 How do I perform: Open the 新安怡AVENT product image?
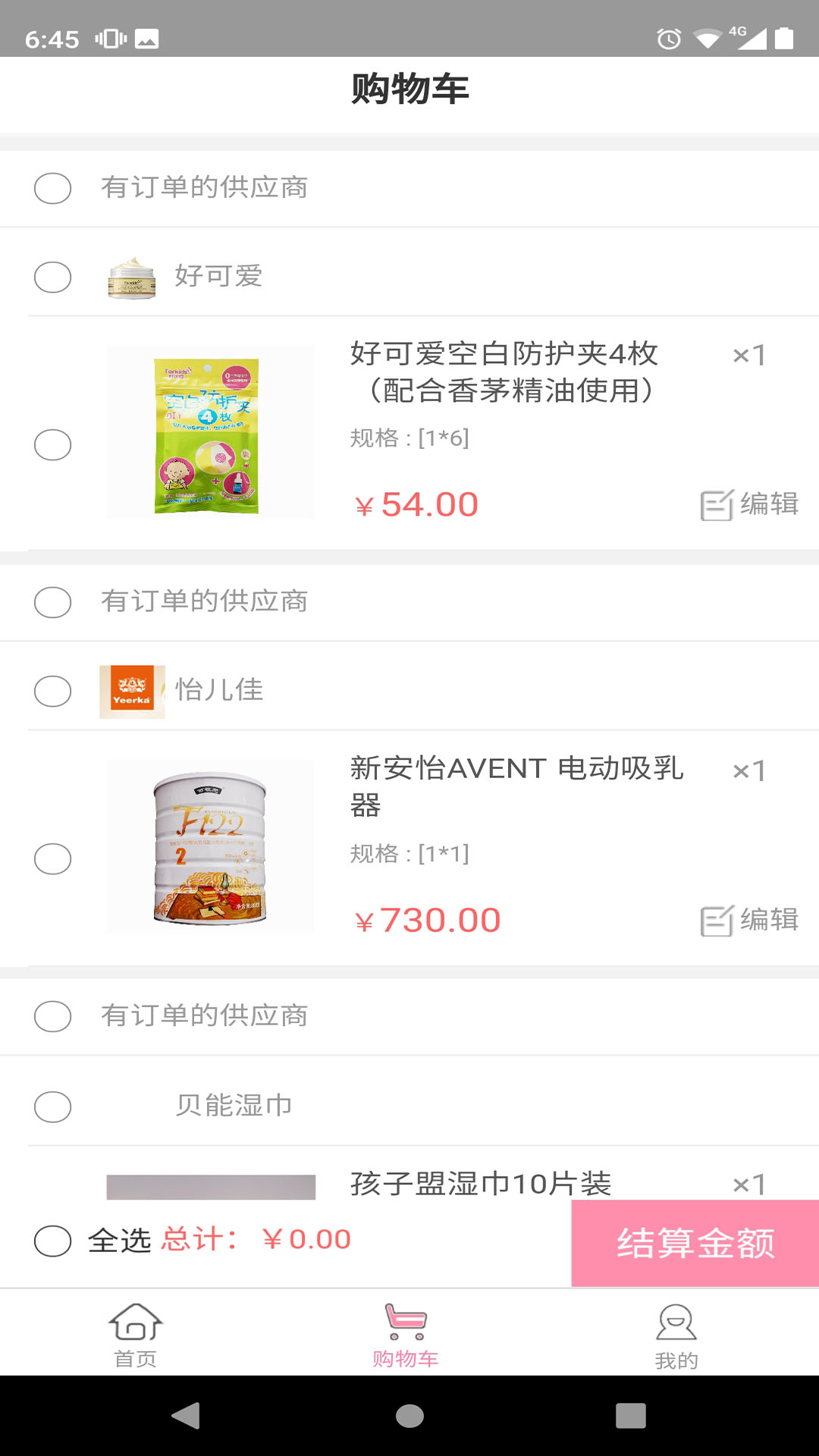tap(209, 847)
